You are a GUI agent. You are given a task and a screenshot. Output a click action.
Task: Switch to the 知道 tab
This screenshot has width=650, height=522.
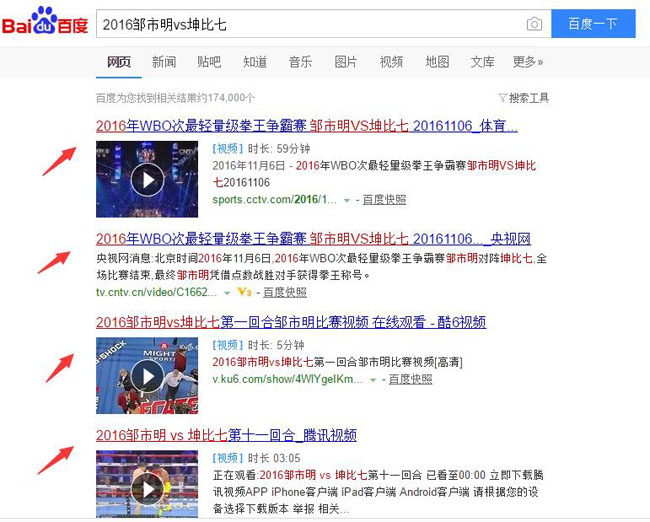pyautogui.click(x=255, y=62)
